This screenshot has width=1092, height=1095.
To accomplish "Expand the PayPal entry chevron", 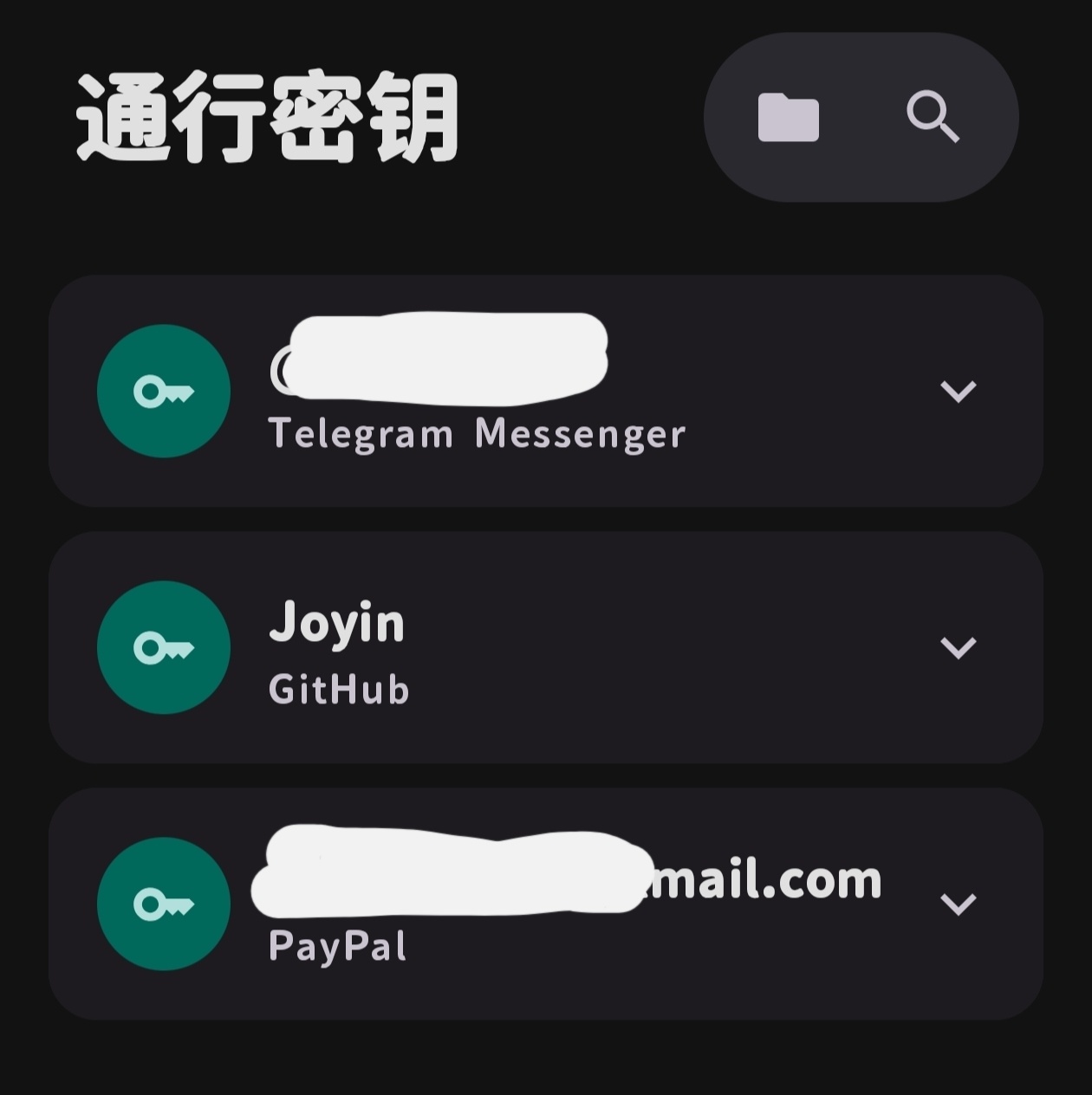I will [958, 904].
